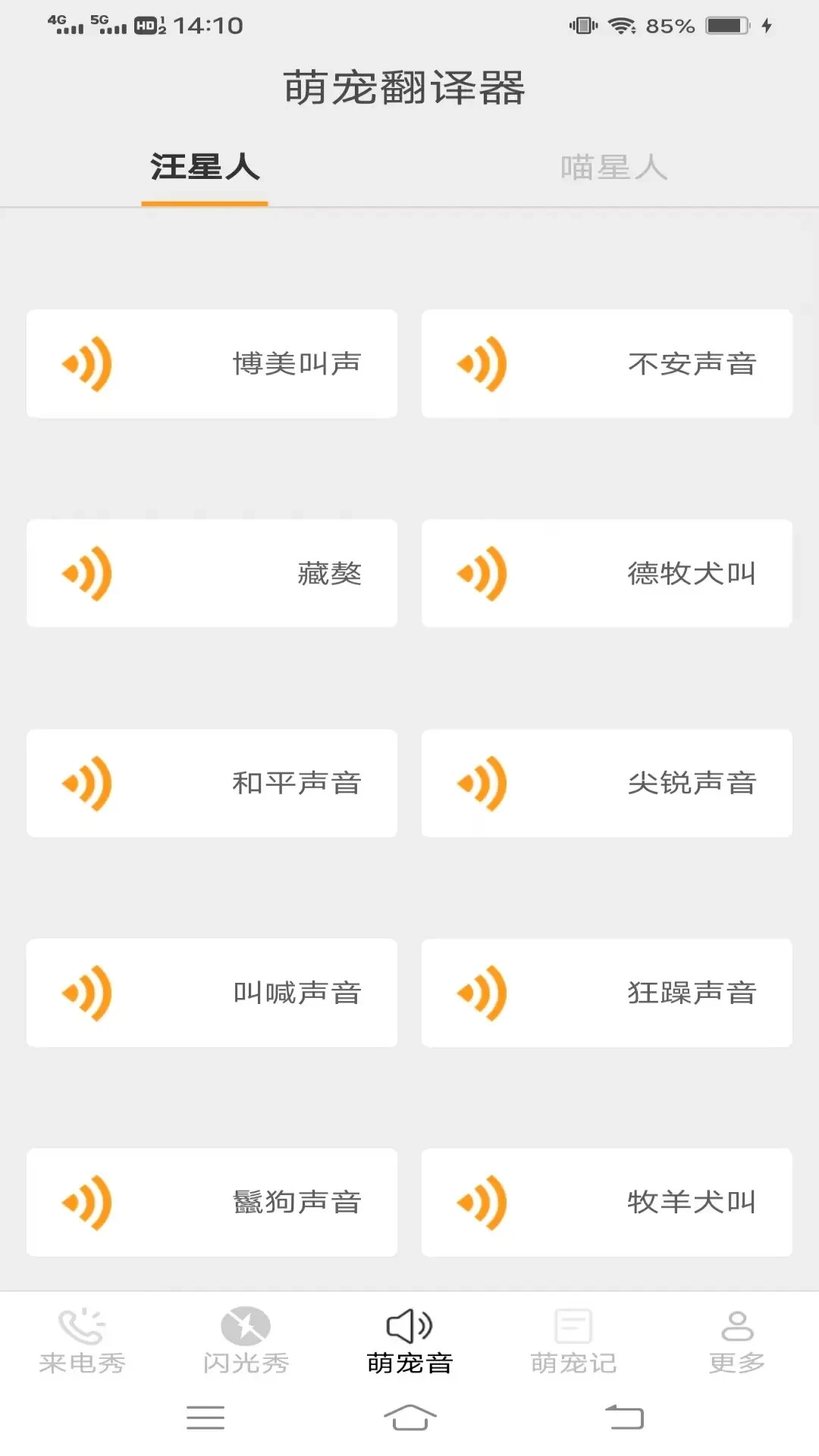Screen dimensions: 819x1456
Task: Tap the 鬣狗声音 sound card
Action: click(x=212, y=1202)
